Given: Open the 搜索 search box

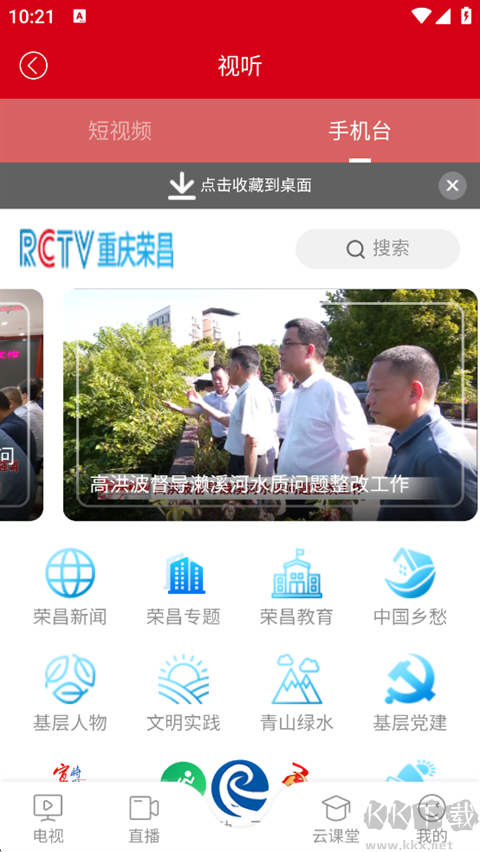Looking at the screenshot, I should tap(377, 249).
